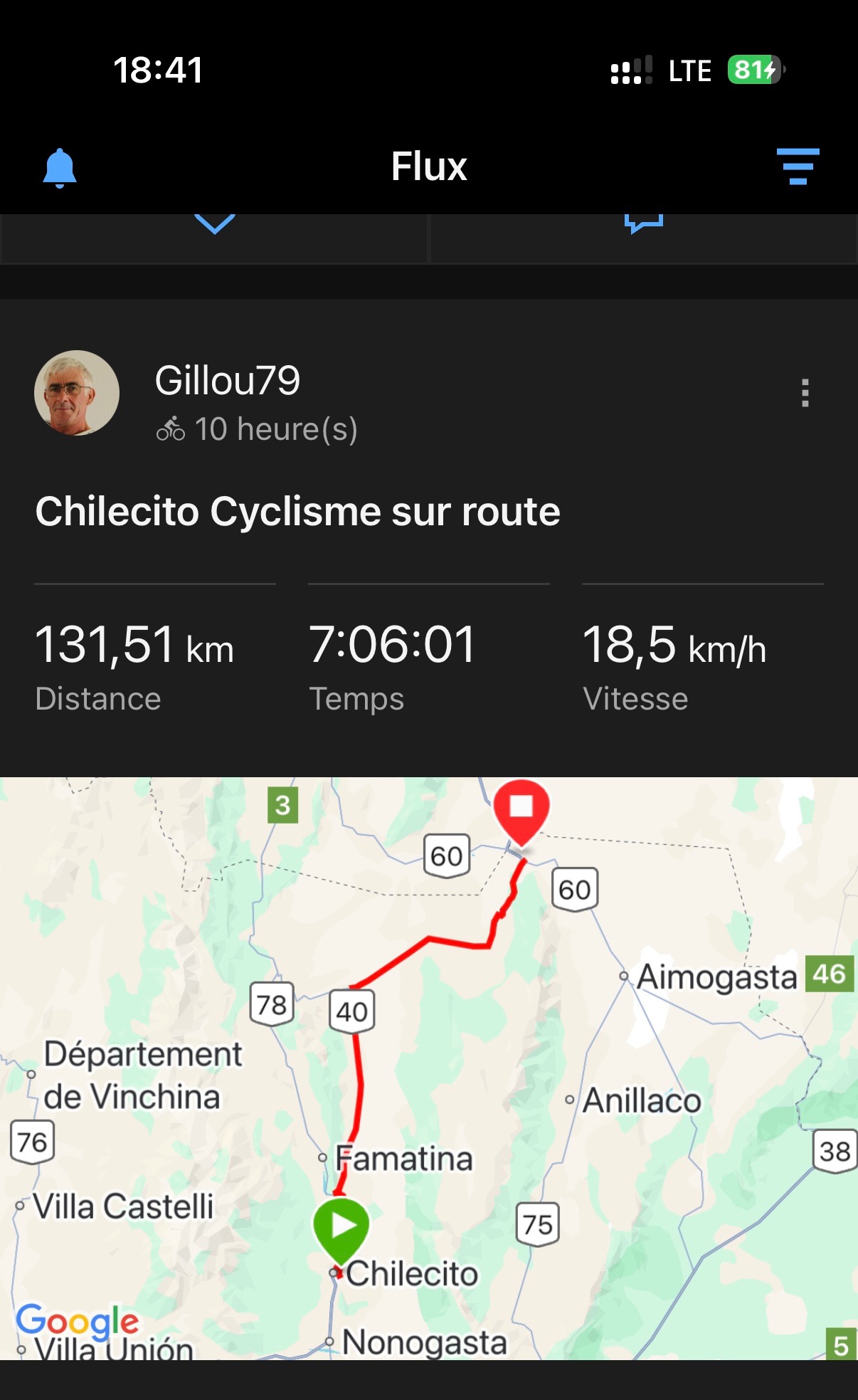The height and width of the screenshot is (1400, 858).
Task: Open Gillou79's profile by username
Action: click(x=228, y=380)
